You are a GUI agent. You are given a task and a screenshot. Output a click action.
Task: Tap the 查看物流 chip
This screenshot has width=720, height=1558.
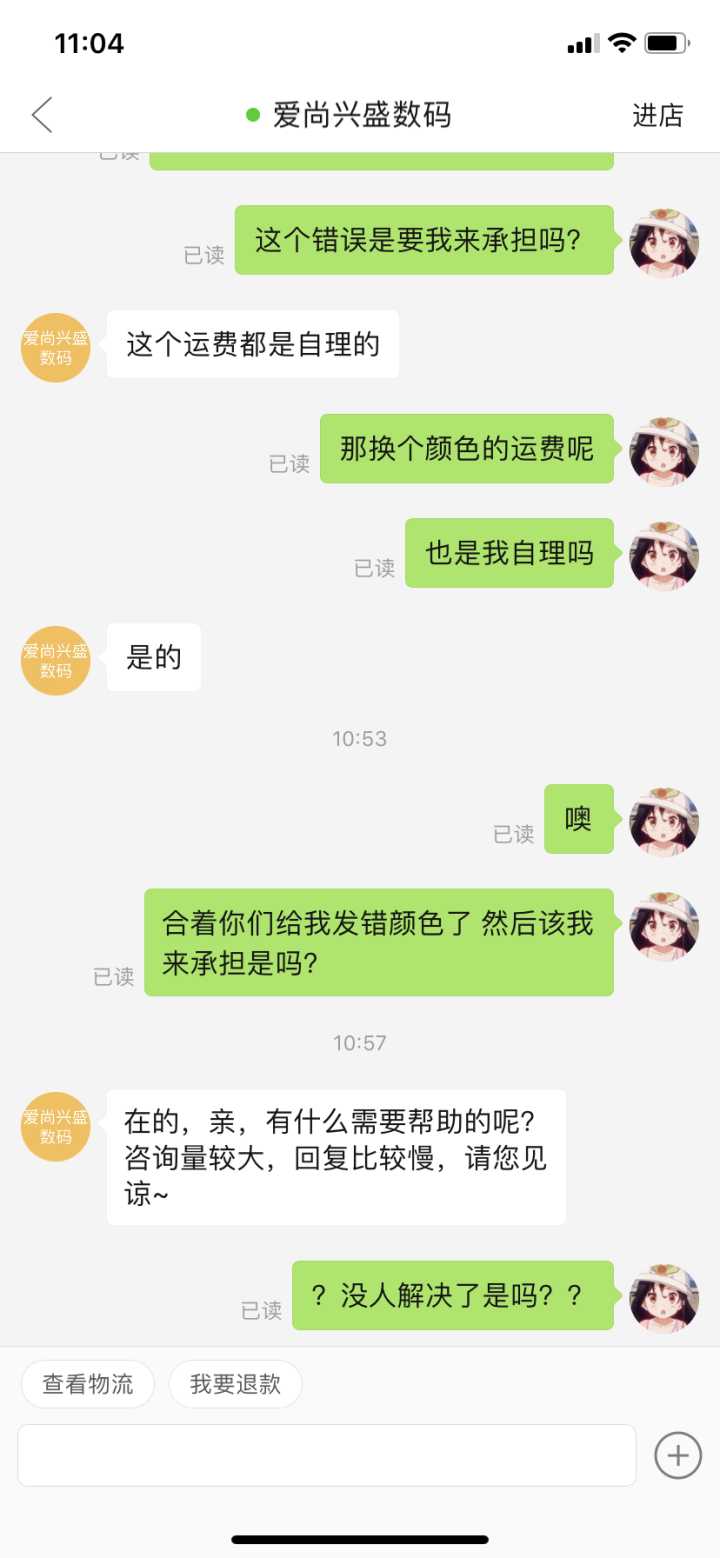tap(88, 1384)
